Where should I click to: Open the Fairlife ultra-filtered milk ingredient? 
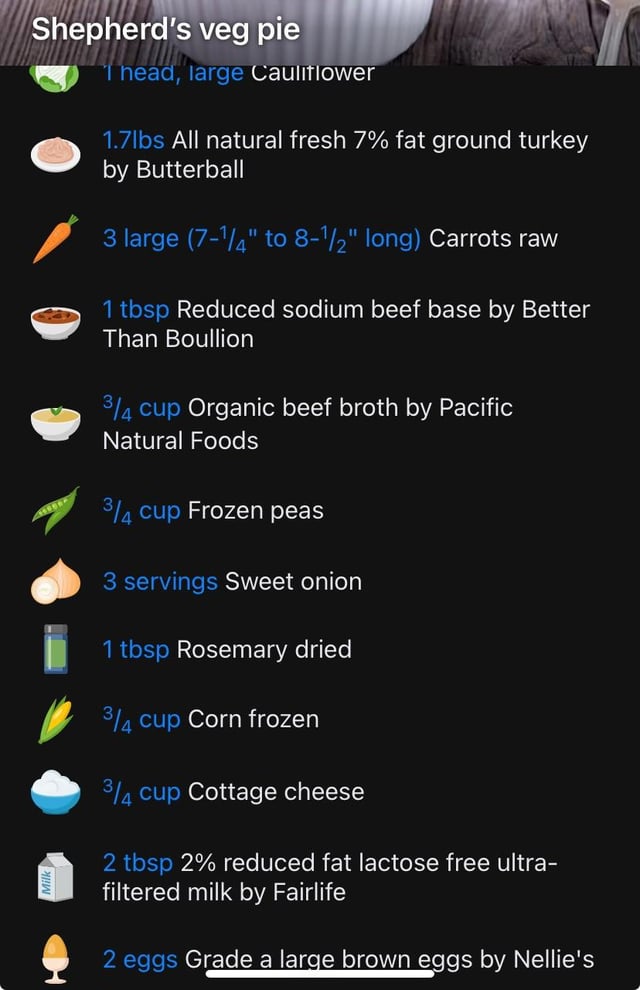click(330, 877)
